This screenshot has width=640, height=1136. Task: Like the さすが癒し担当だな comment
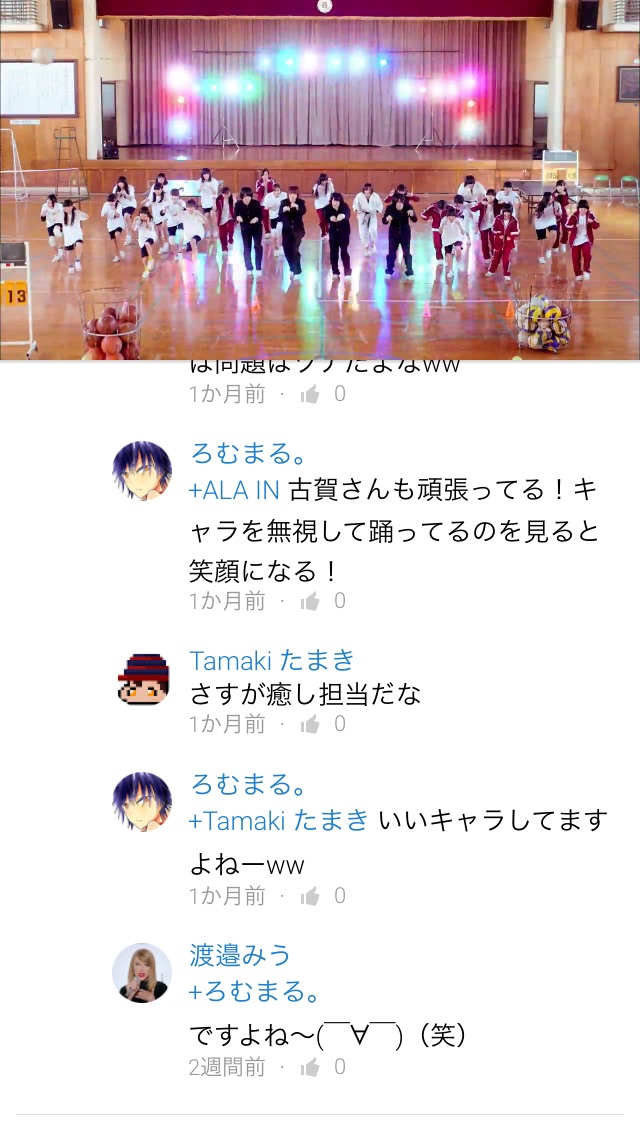point(310,724)
